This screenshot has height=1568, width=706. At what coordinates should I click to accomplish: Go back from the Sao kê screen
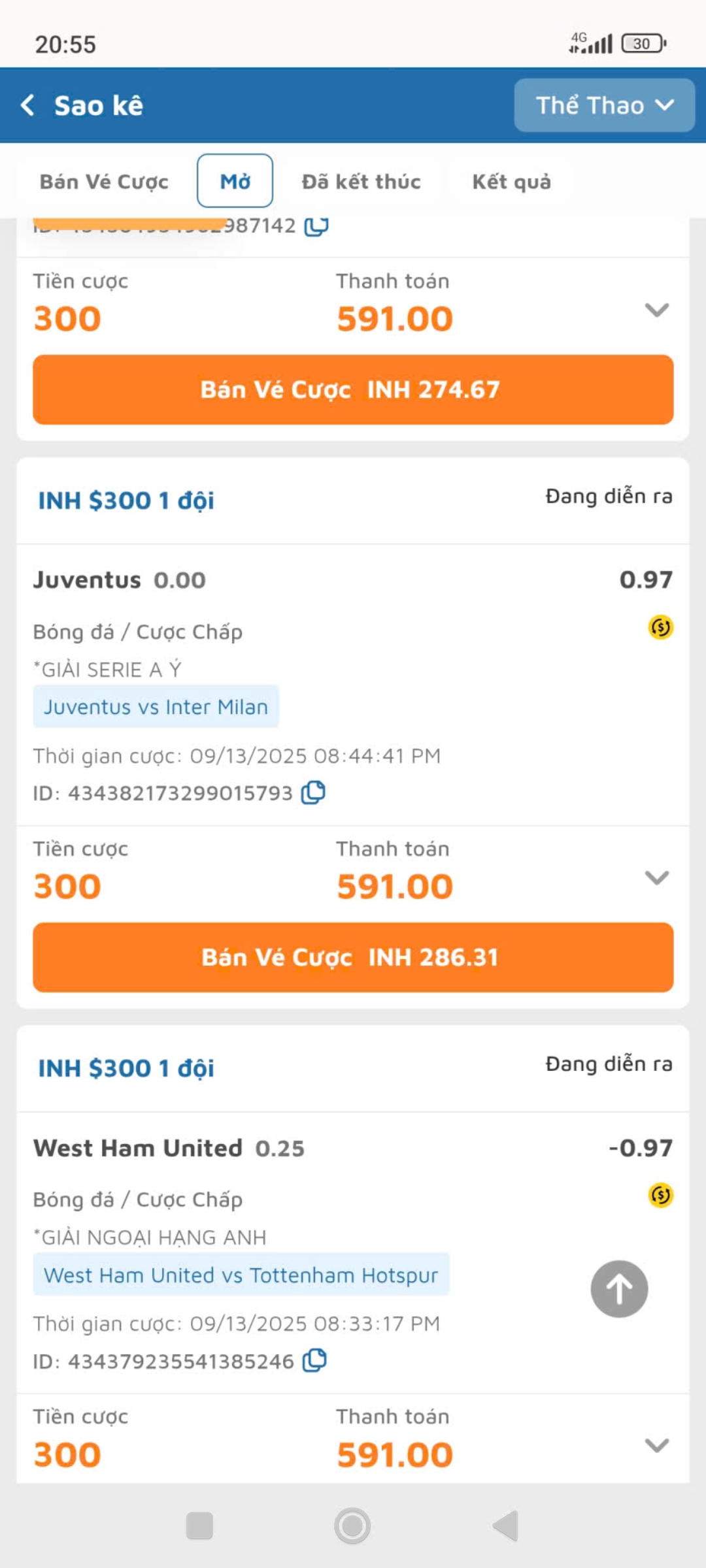(27, 105)
